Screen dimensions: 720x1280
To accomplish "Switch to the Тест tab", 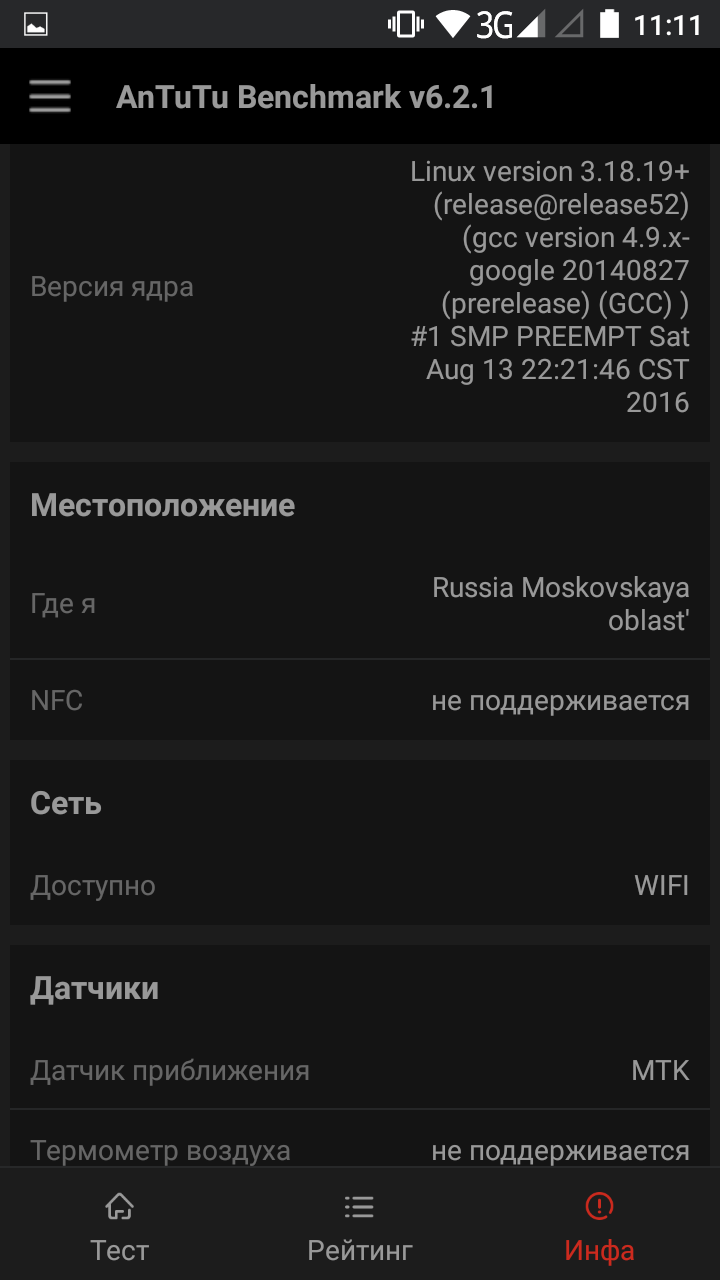I will tap(119, 1226).
